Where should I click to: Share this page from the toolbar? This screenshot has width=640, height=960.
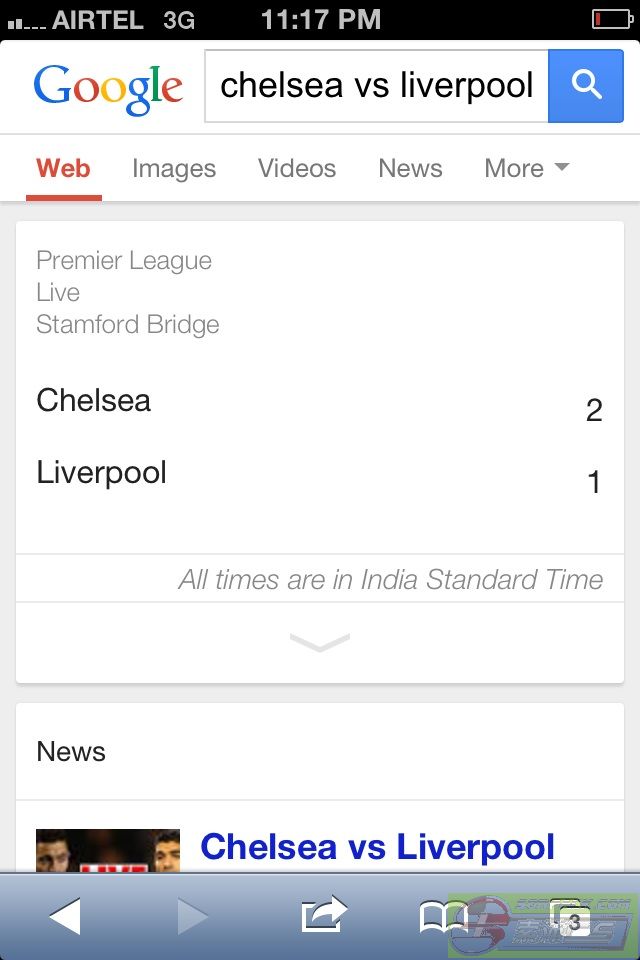click(x=323, y=916)
